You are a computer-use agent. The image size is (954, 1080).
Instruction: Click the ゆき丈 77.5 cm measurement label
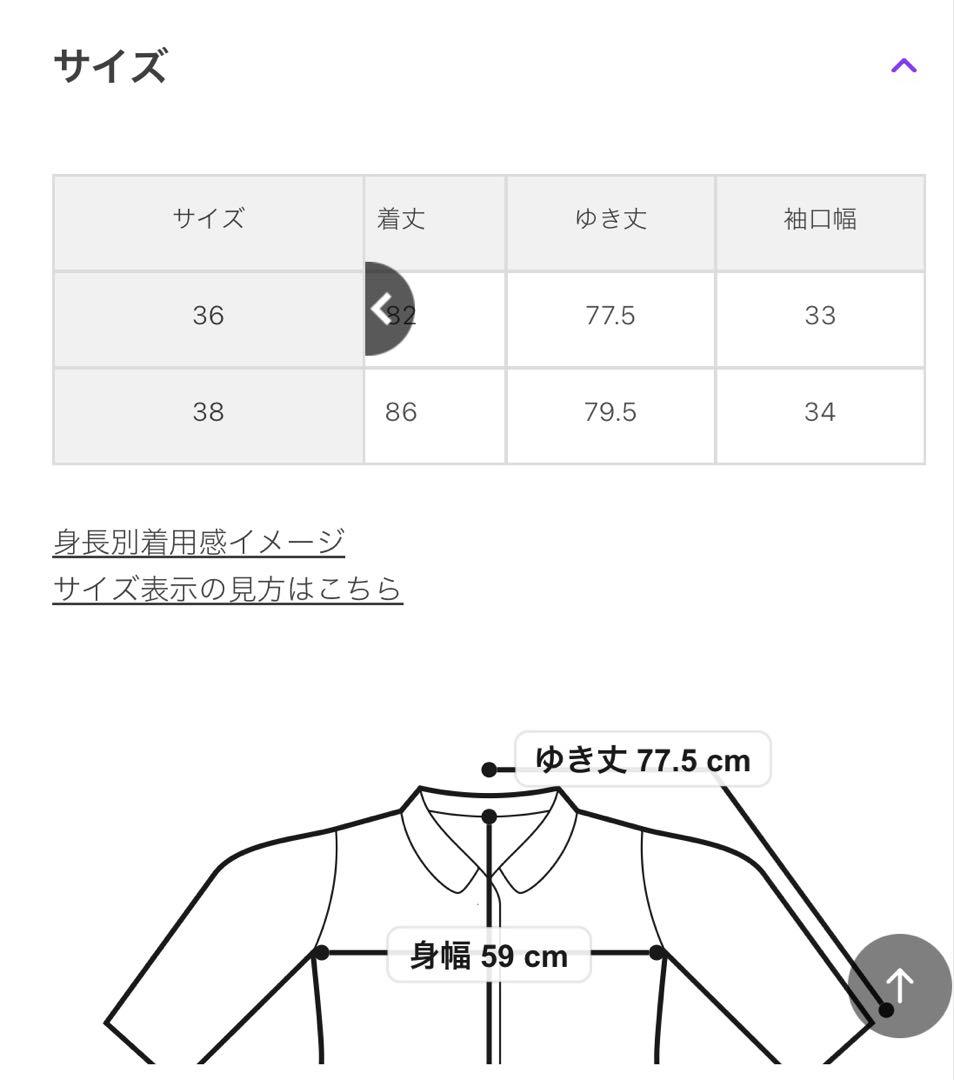640,760
